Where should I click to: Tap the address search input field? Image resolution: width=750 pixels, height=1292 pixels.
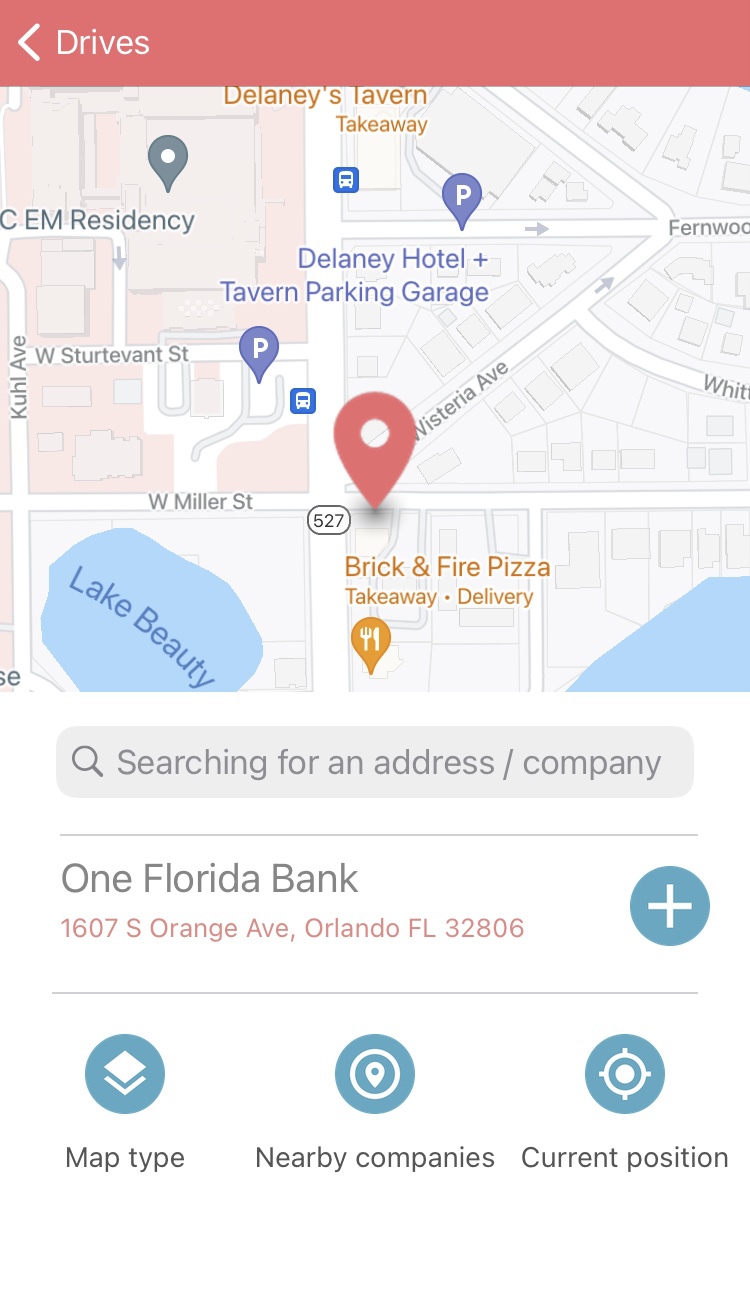tap(374, 762)
